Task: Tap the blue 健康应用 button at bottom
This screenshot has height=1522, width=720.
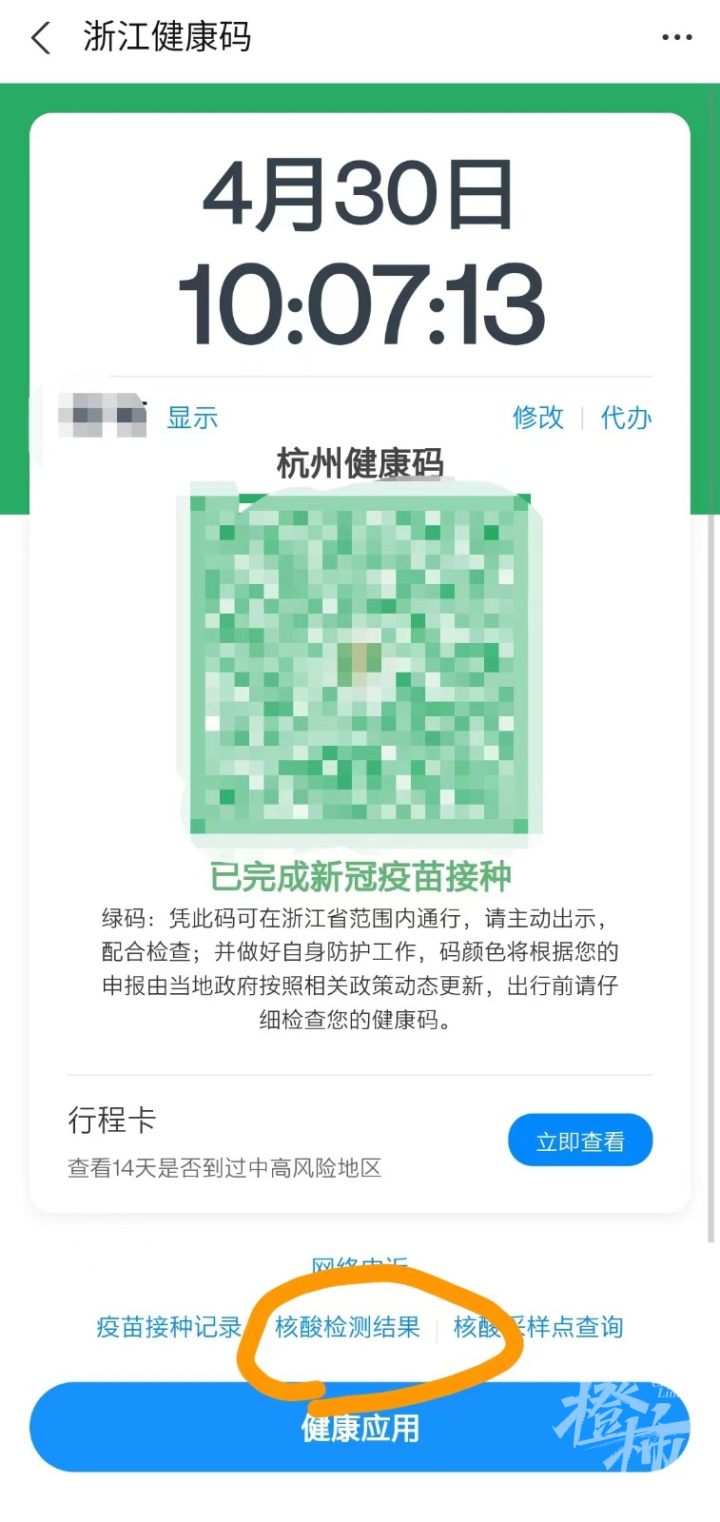Action: (360, 1427)
